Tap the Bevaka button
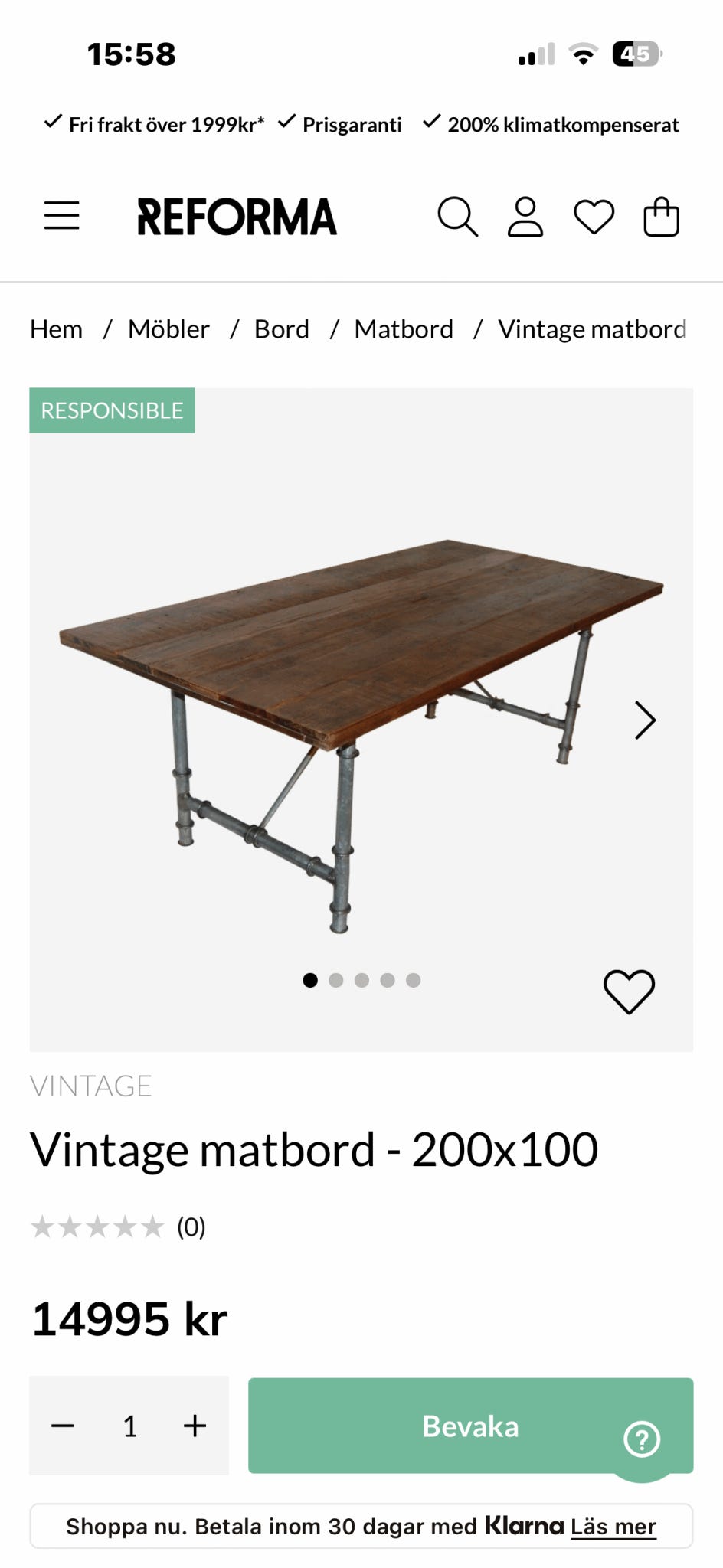The image size is (723, 1568). pyautogui.click(x=470, y=1426)
